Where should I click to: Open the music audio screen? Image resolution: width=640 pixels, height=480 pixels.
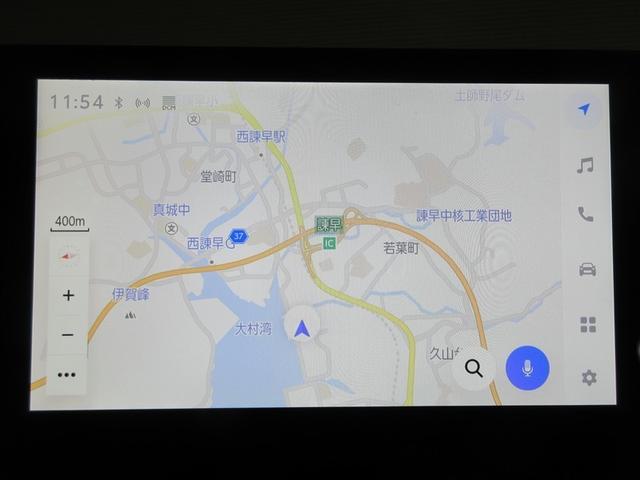click(x=586, y=165)
